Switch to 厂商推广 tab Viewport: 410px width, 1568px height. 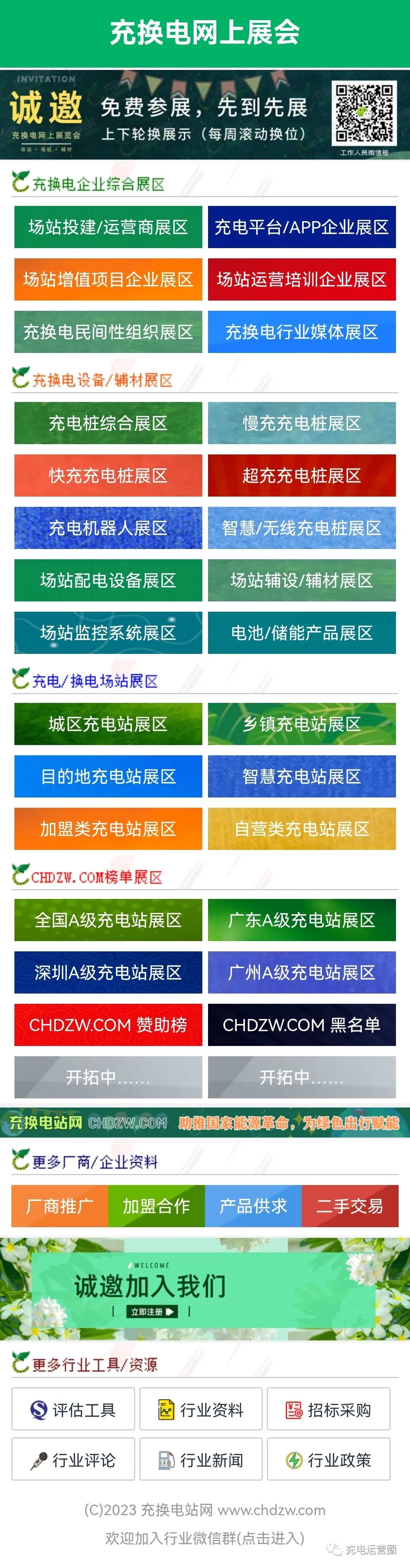[60, 1205]
